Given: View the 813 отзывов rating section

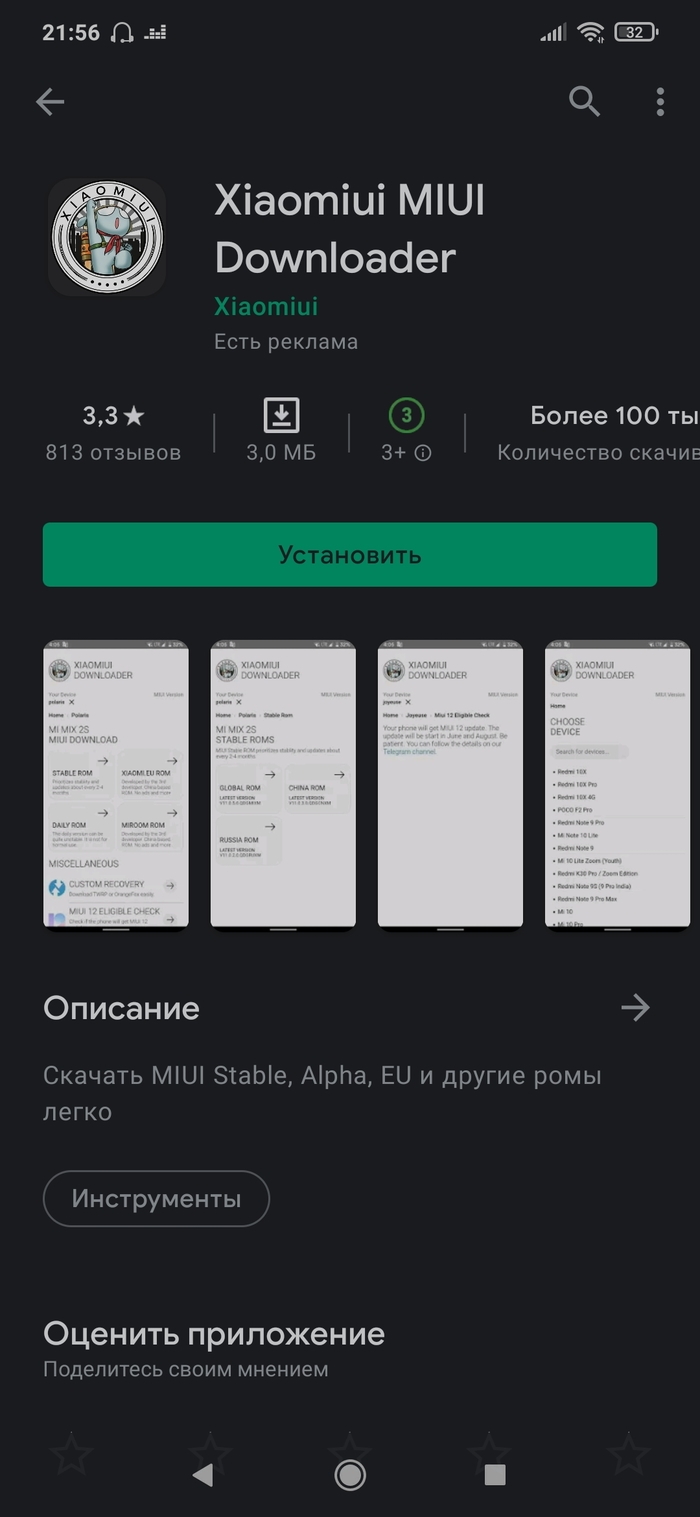Looking at the screenshot, I should click(113, 433).
